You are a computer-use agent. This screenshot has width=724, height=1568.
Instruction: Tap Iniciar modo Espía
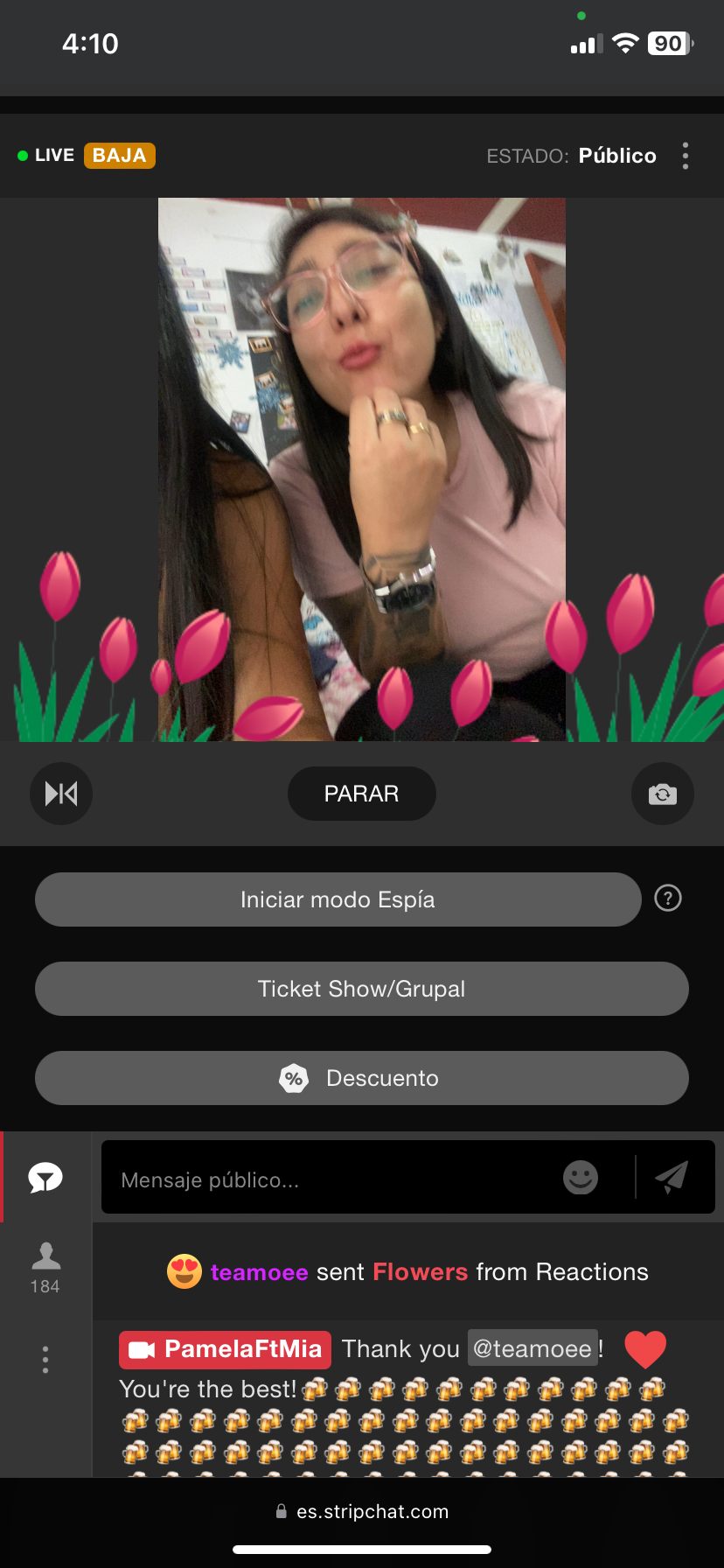338,899
